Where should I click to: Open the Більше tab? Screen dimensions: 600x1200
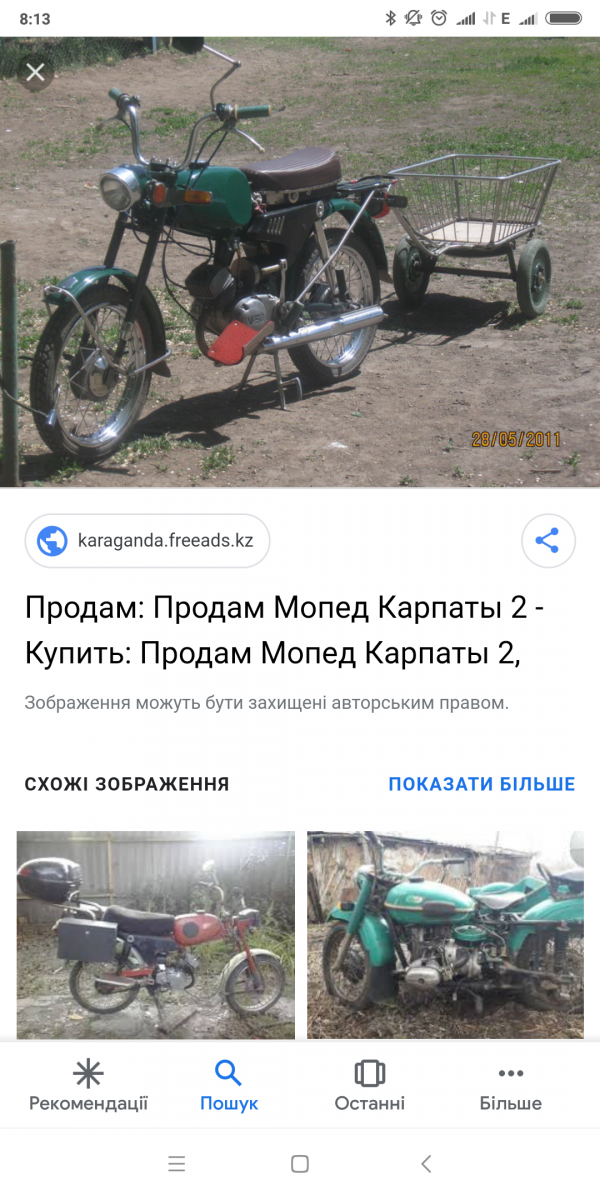click(510, 1085)
